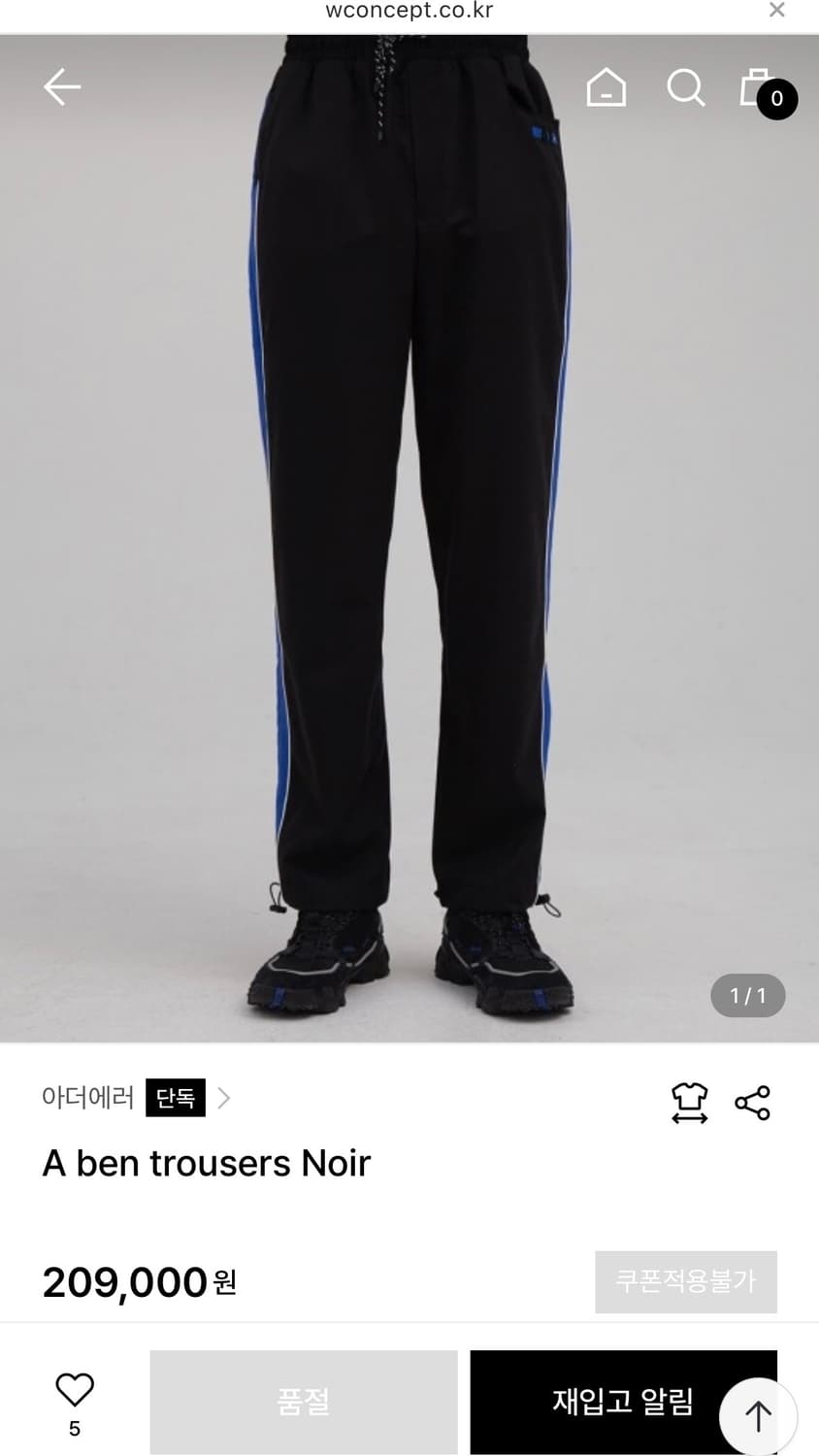The width and height of the screenshot is (819, 1456).
Task: Tap the 품절 sold-out button
Action: [303, 1402]
